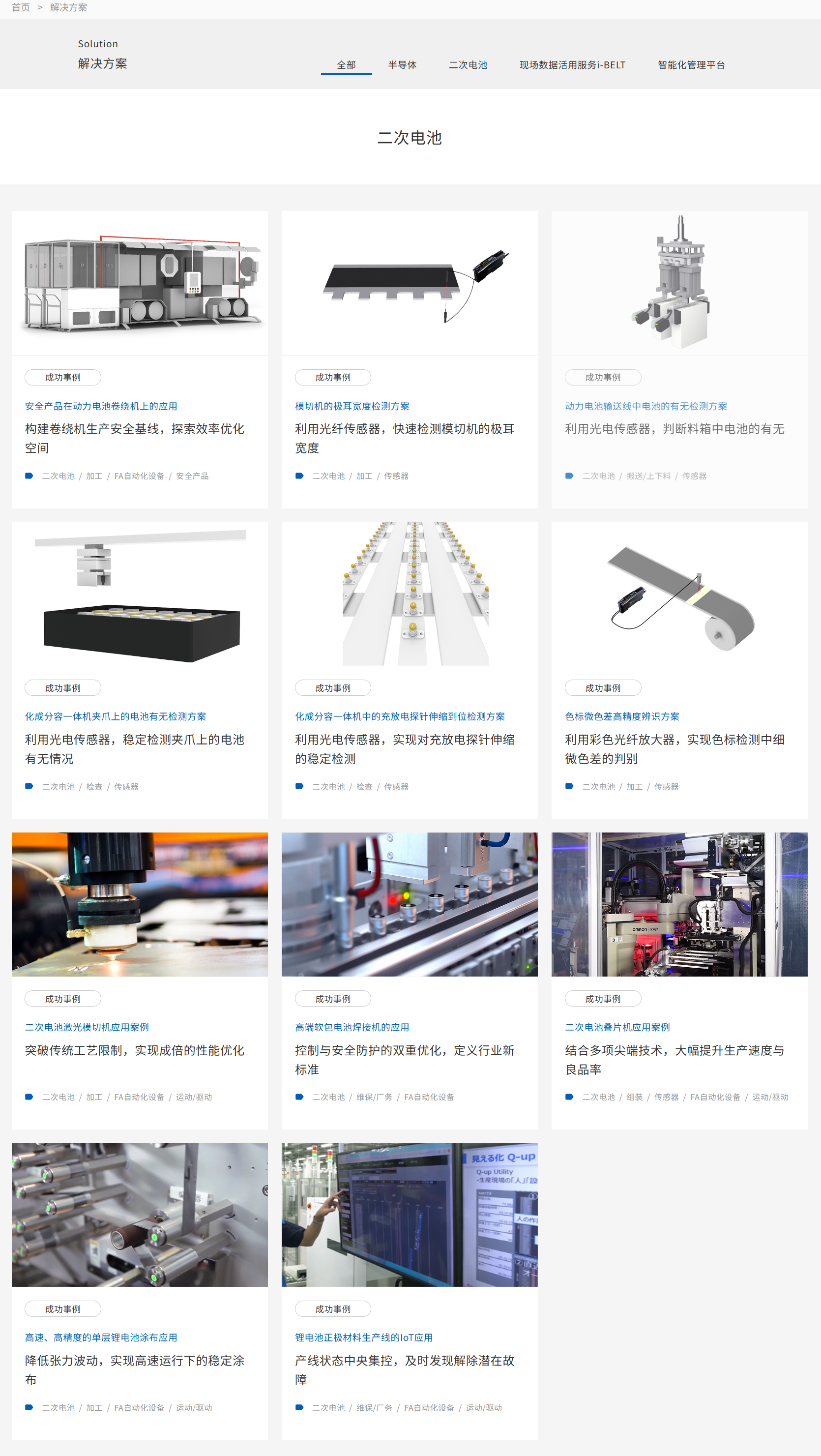
Task: Select the 全部 tab
Action: click(346, 65)
